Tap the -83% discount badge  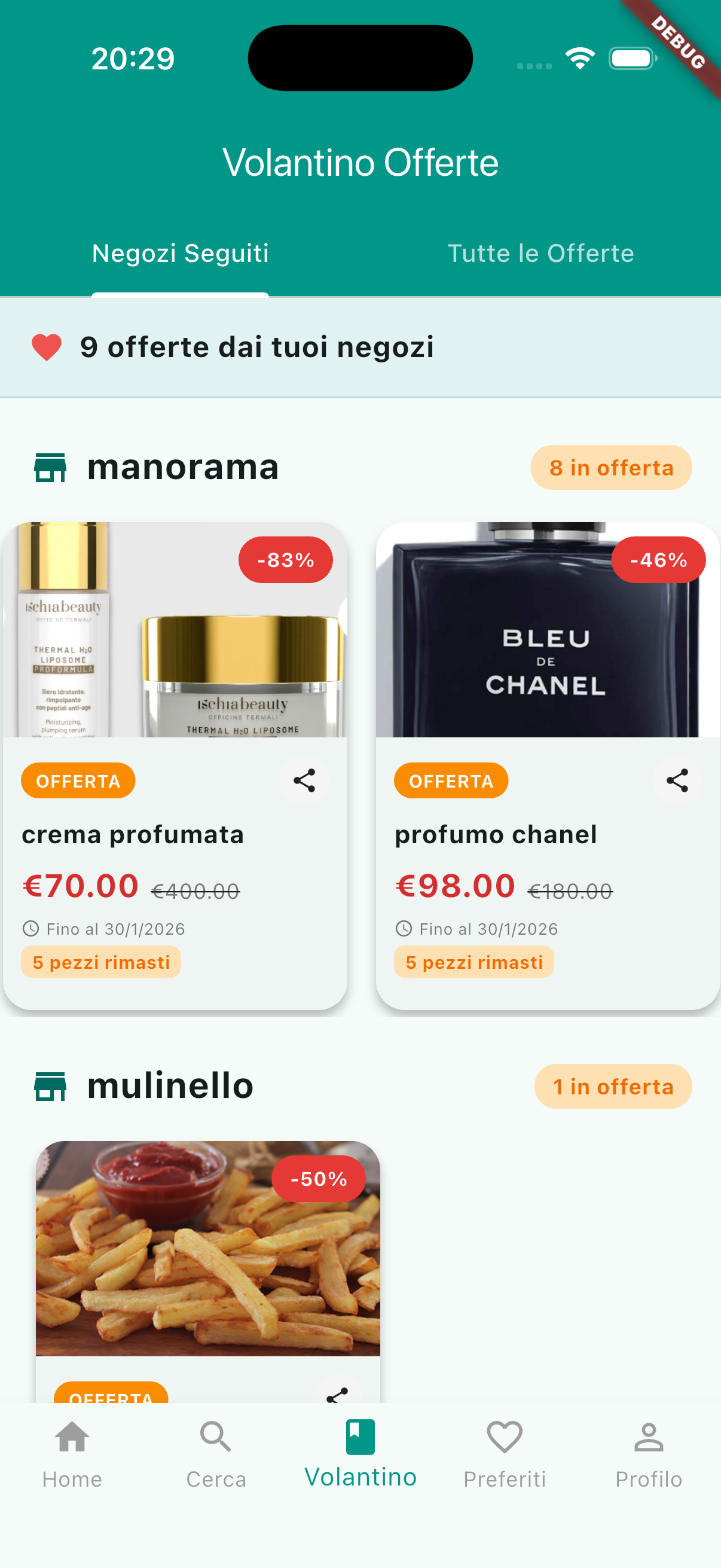[285, 559]
